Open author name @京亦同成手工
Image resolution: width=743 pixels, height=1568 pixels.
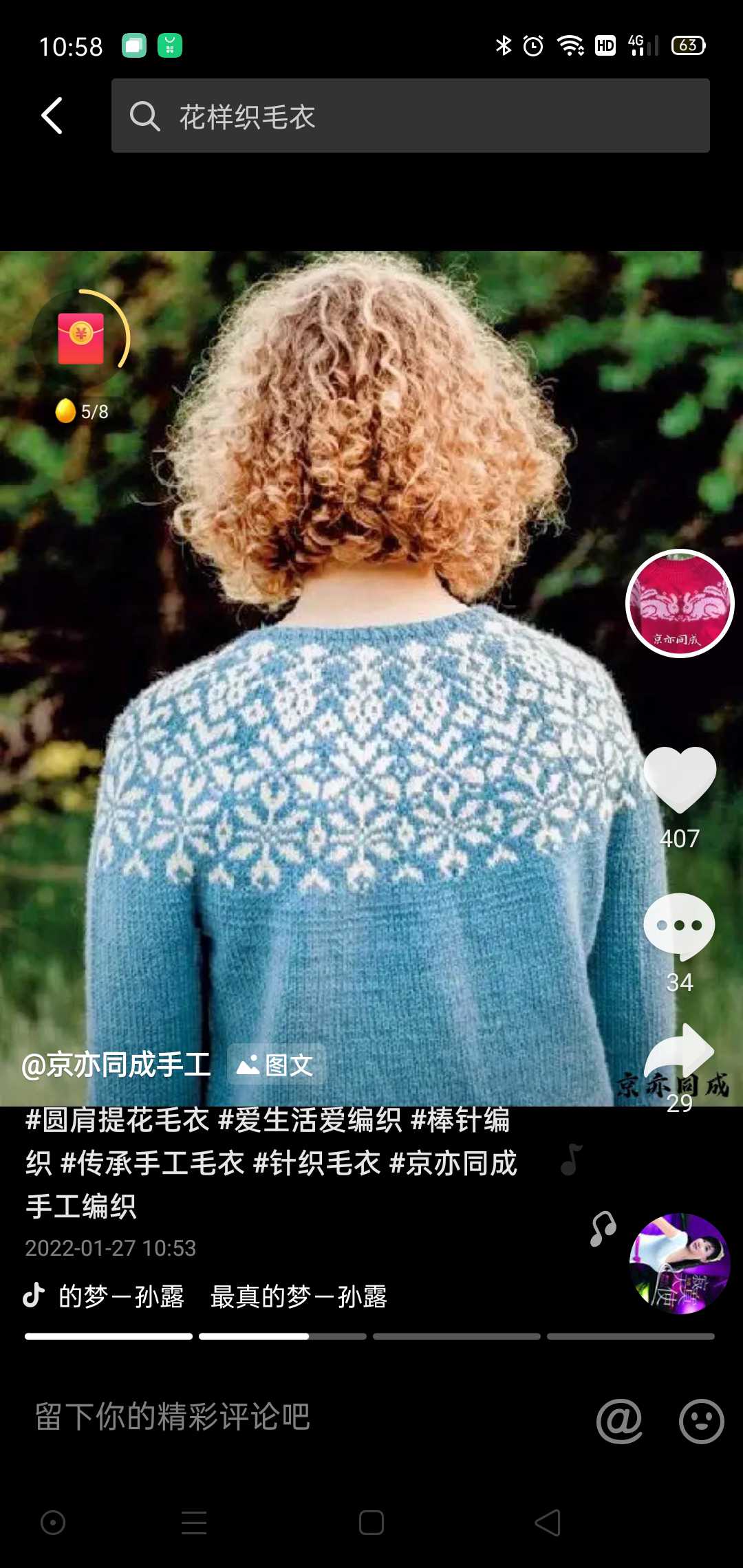[x=116, y=1065]
